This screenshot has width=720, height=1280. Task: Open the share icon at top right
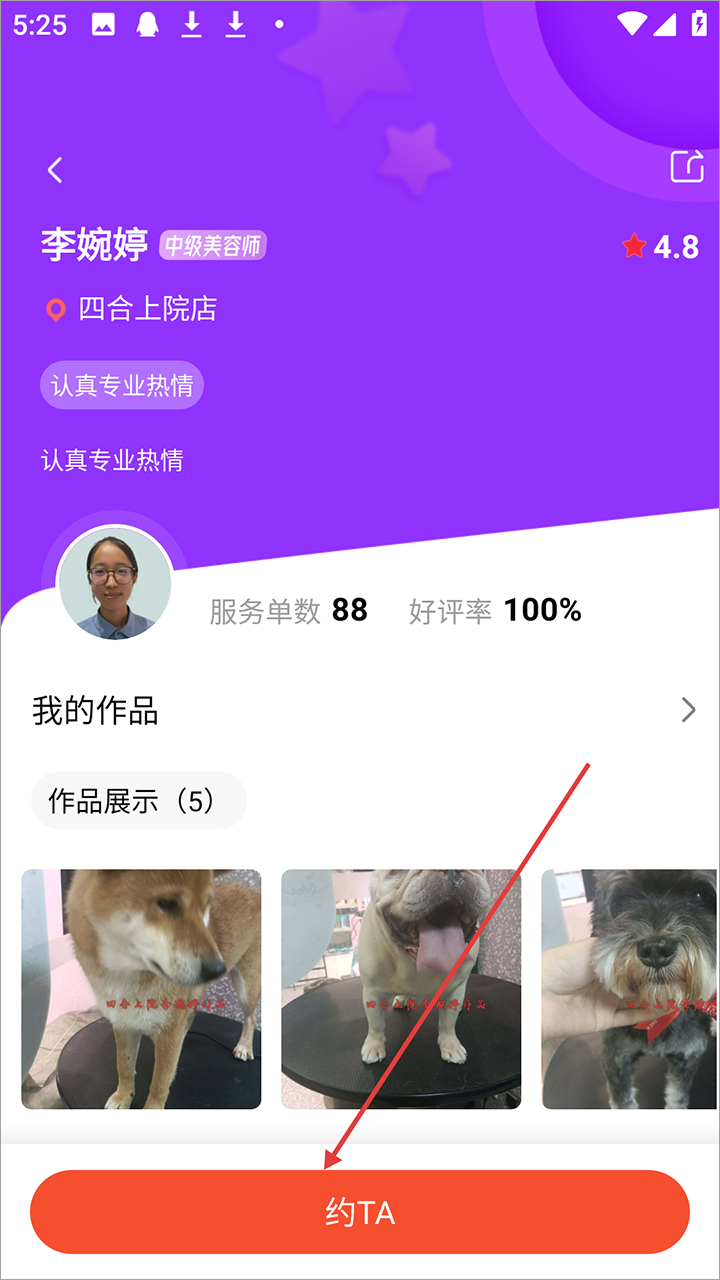[x=687, y=169]
